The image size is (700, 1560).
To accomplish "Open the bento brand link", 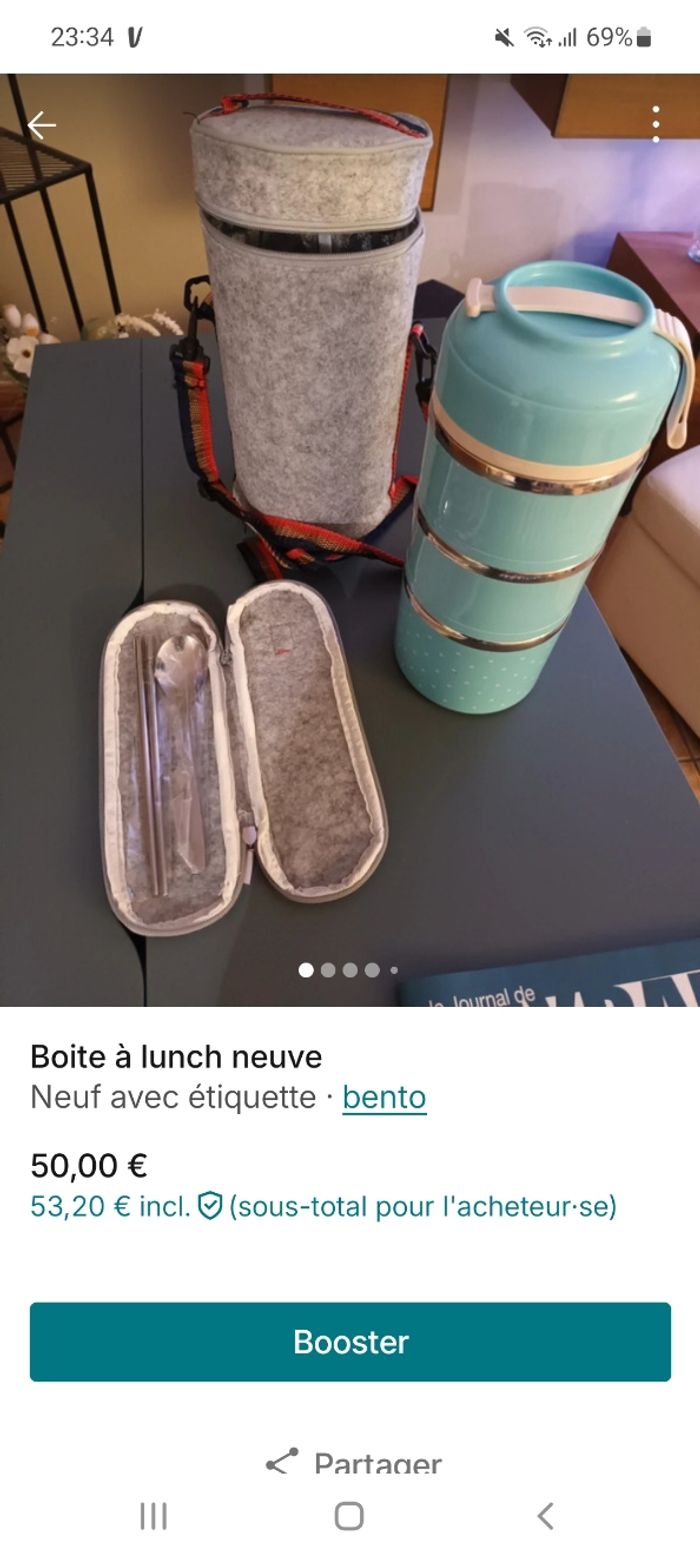I will [x=384, y=1097].
